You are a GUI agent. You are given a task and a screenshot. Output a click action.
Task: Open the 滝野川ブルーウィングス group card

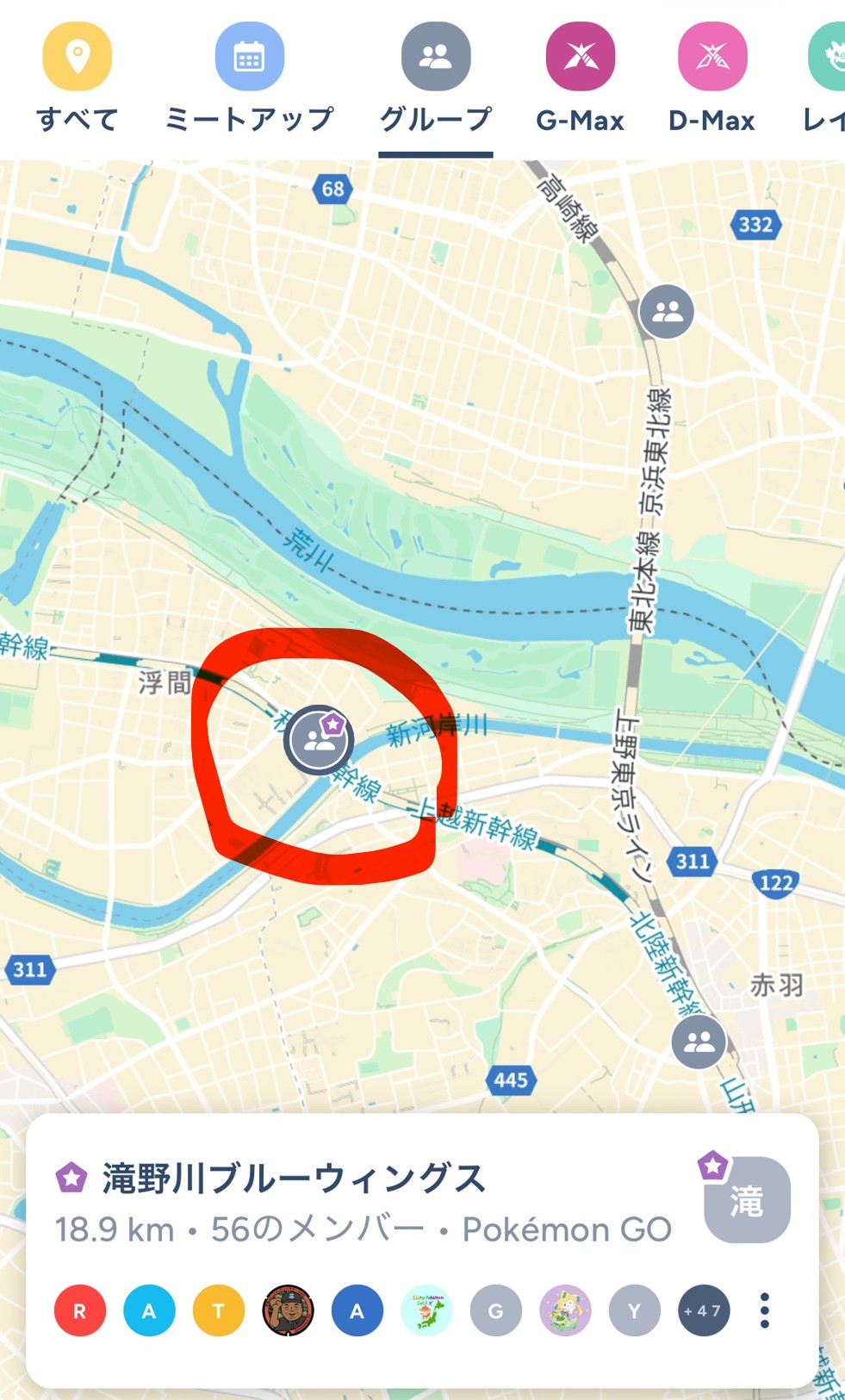point(422,1250)
